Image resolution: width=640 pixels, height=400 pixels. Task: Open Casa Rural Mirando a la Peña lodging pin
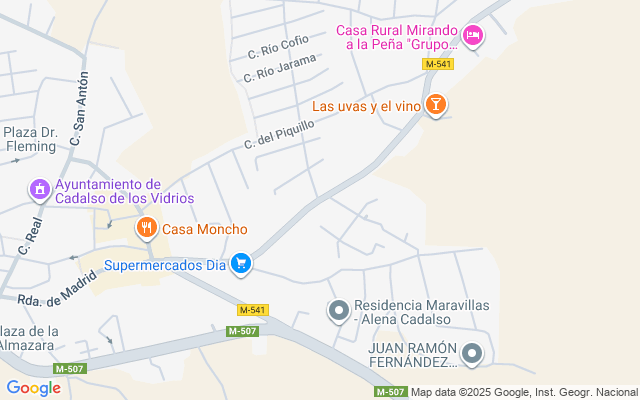473,37
